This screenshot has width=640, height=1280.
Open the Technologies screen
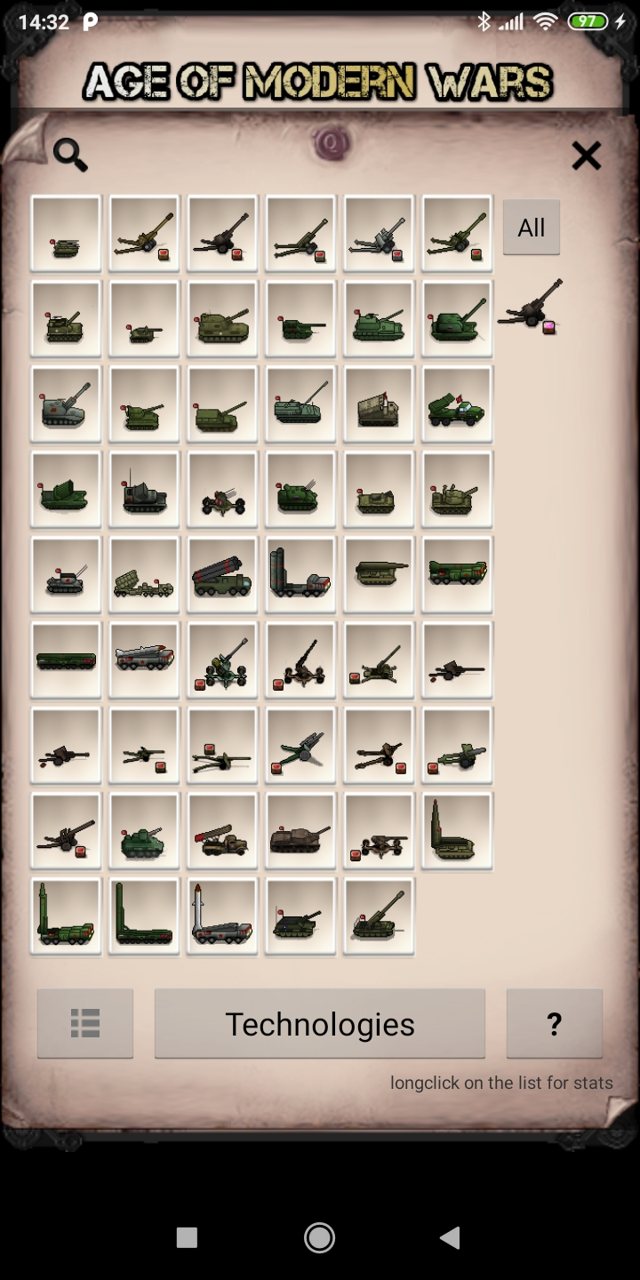(x=320, y=1024)
